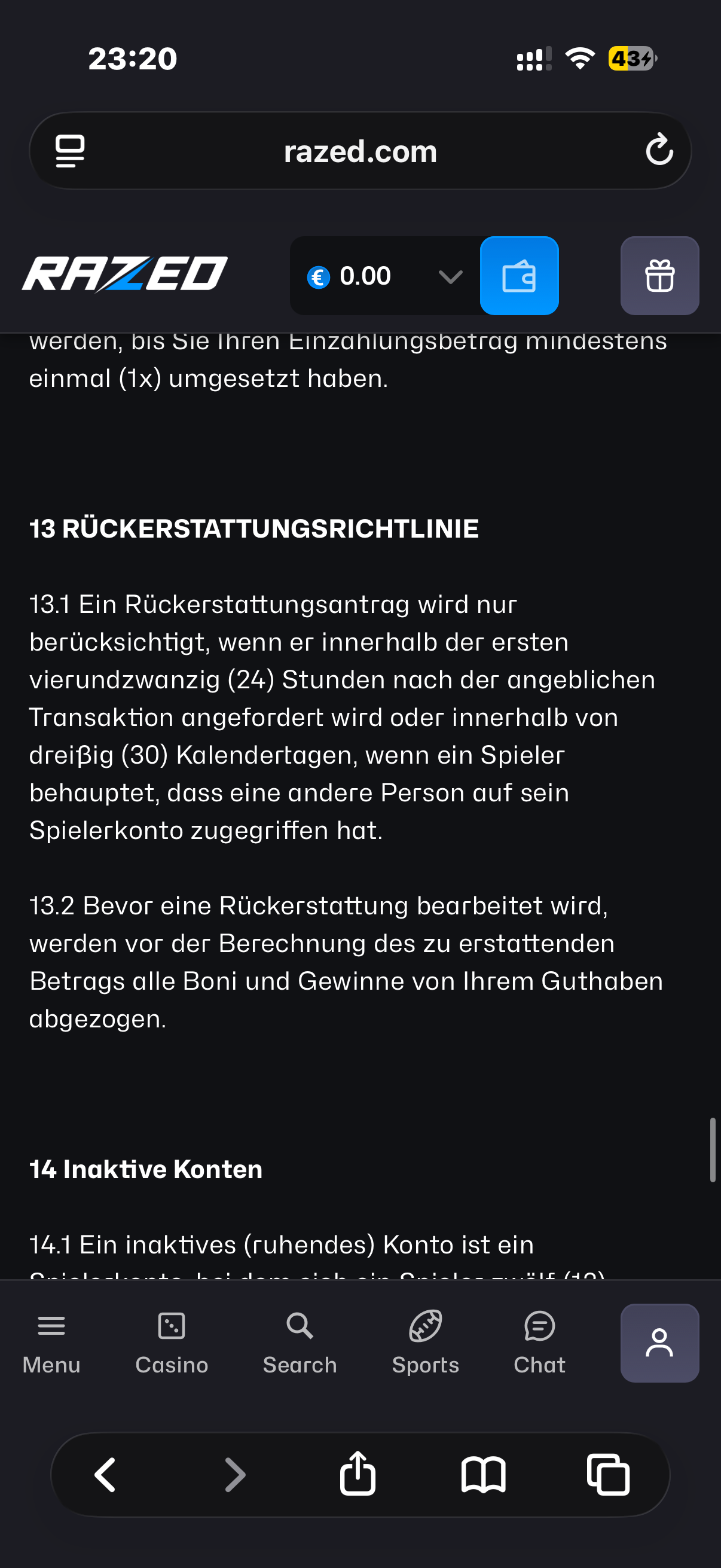Open the Chat tab
The image size is (721, 1568).
pos(539,1342)
